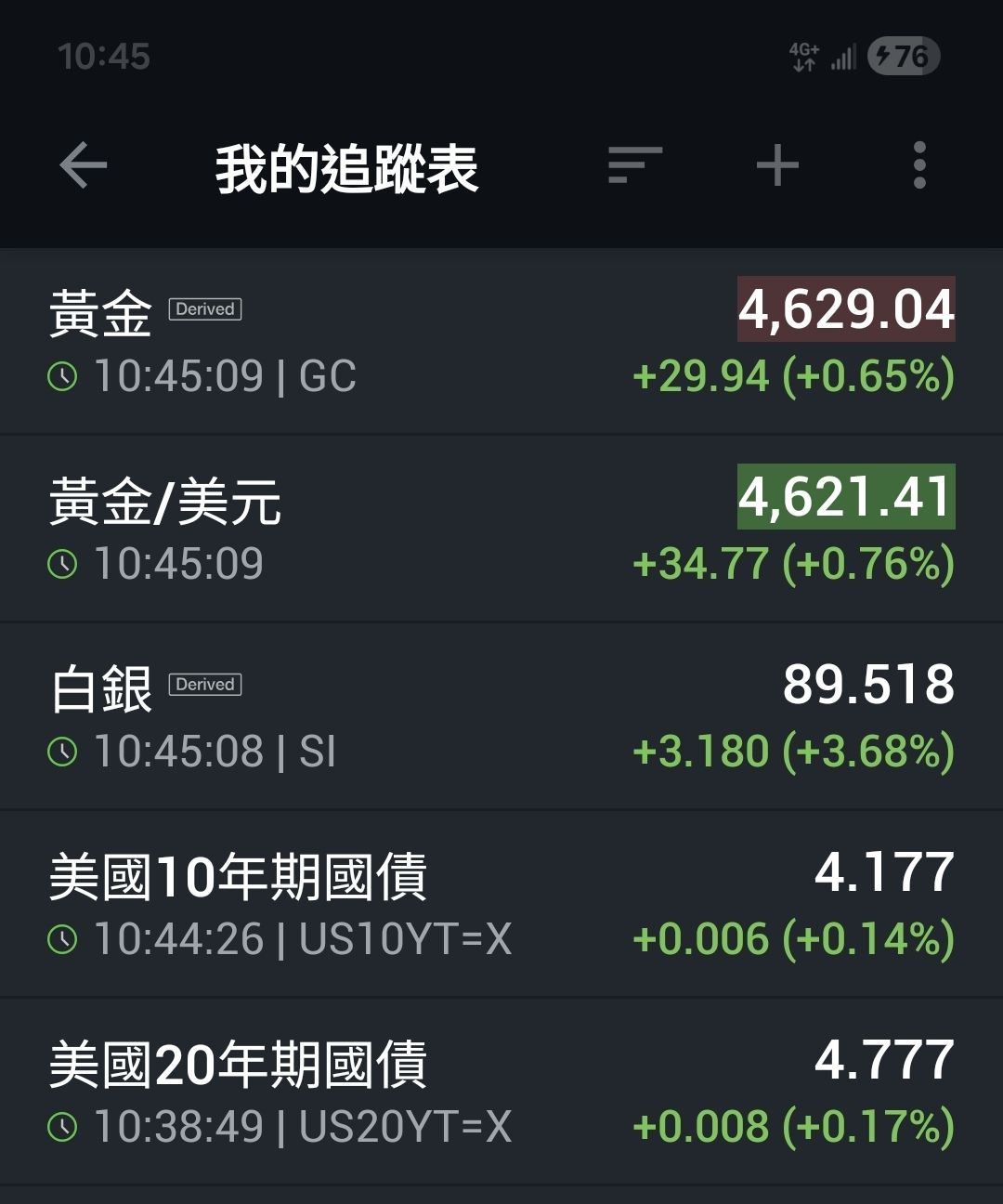Open the 黃金 GC futures row
Screen dimensions: 1003x1204
(501, 341)
